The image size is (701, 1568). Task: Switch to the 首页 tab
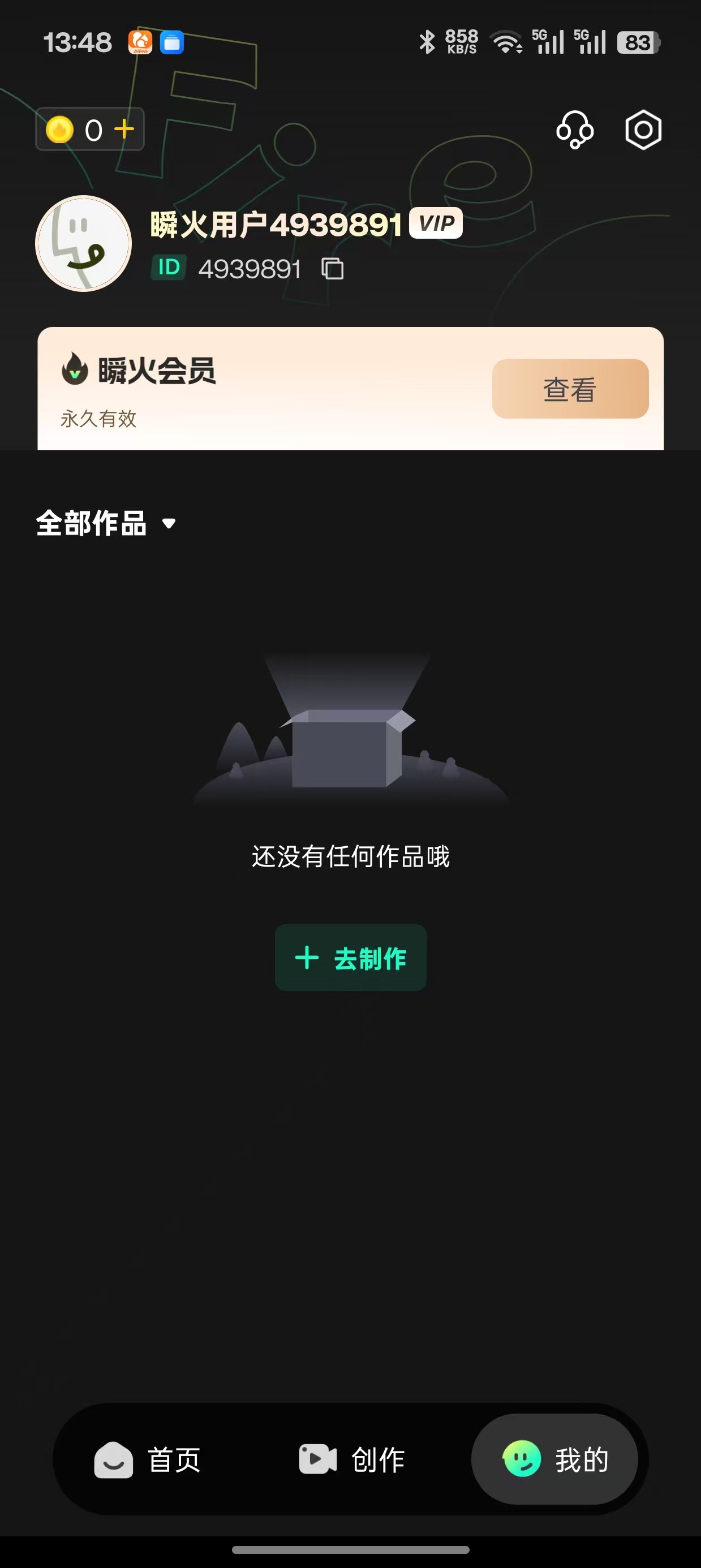[148, 1459]
